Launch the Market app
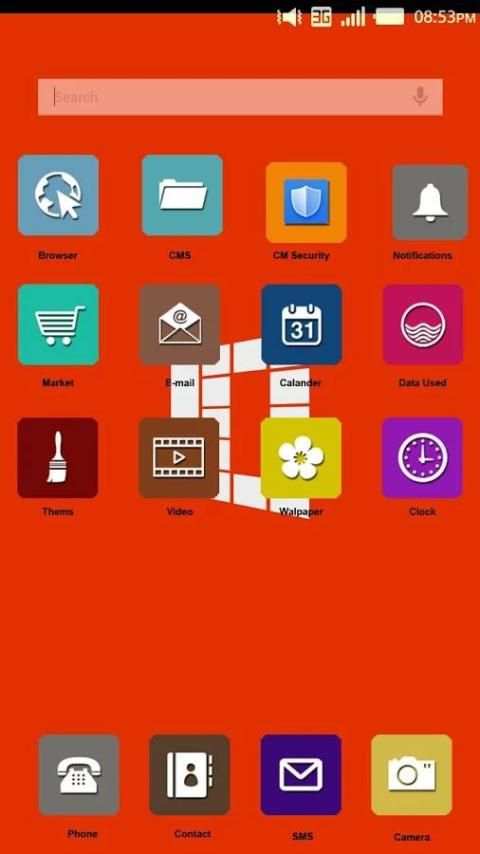The height and width of the screenshot is (854, 480). (x=58, y=324)
